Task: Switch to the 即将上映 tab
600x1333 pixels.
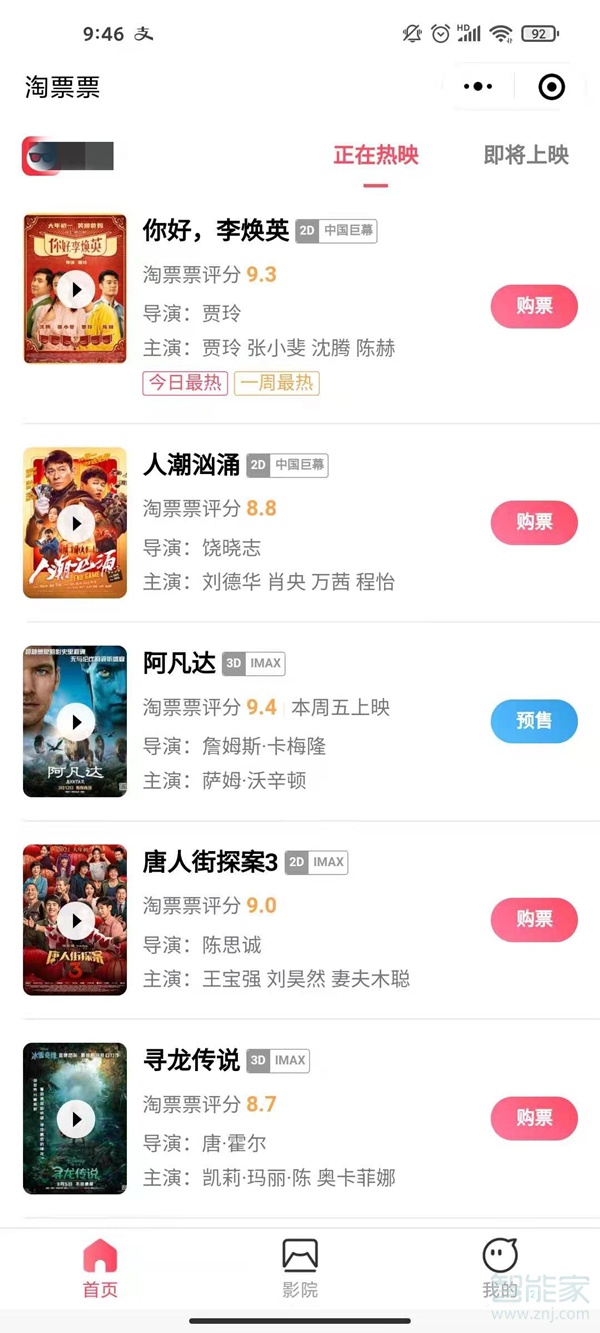Action: [x=526, y=155]
